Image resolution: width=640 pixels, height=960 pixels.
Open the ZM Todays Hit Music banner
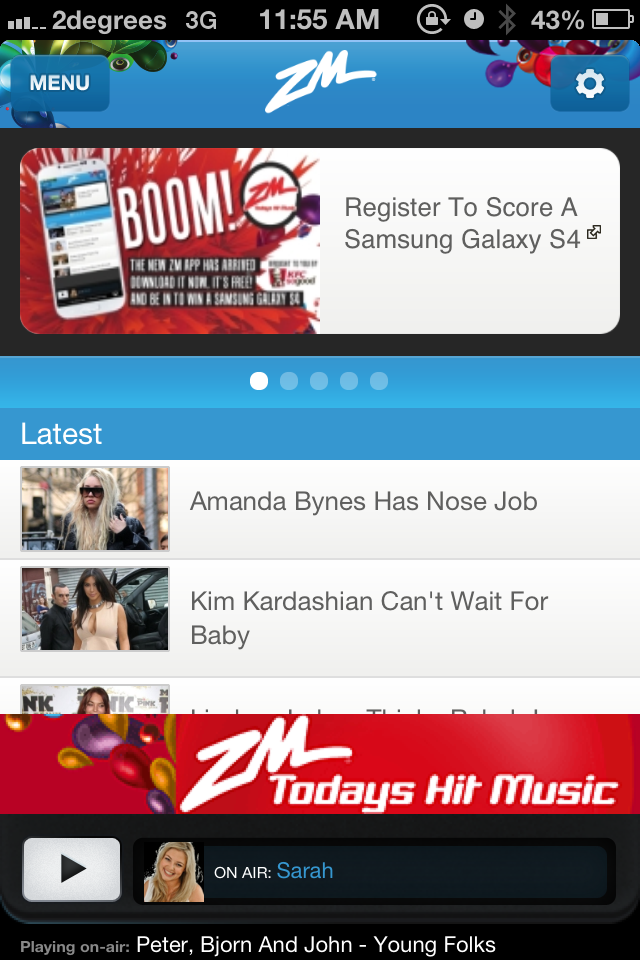[320, 765]
